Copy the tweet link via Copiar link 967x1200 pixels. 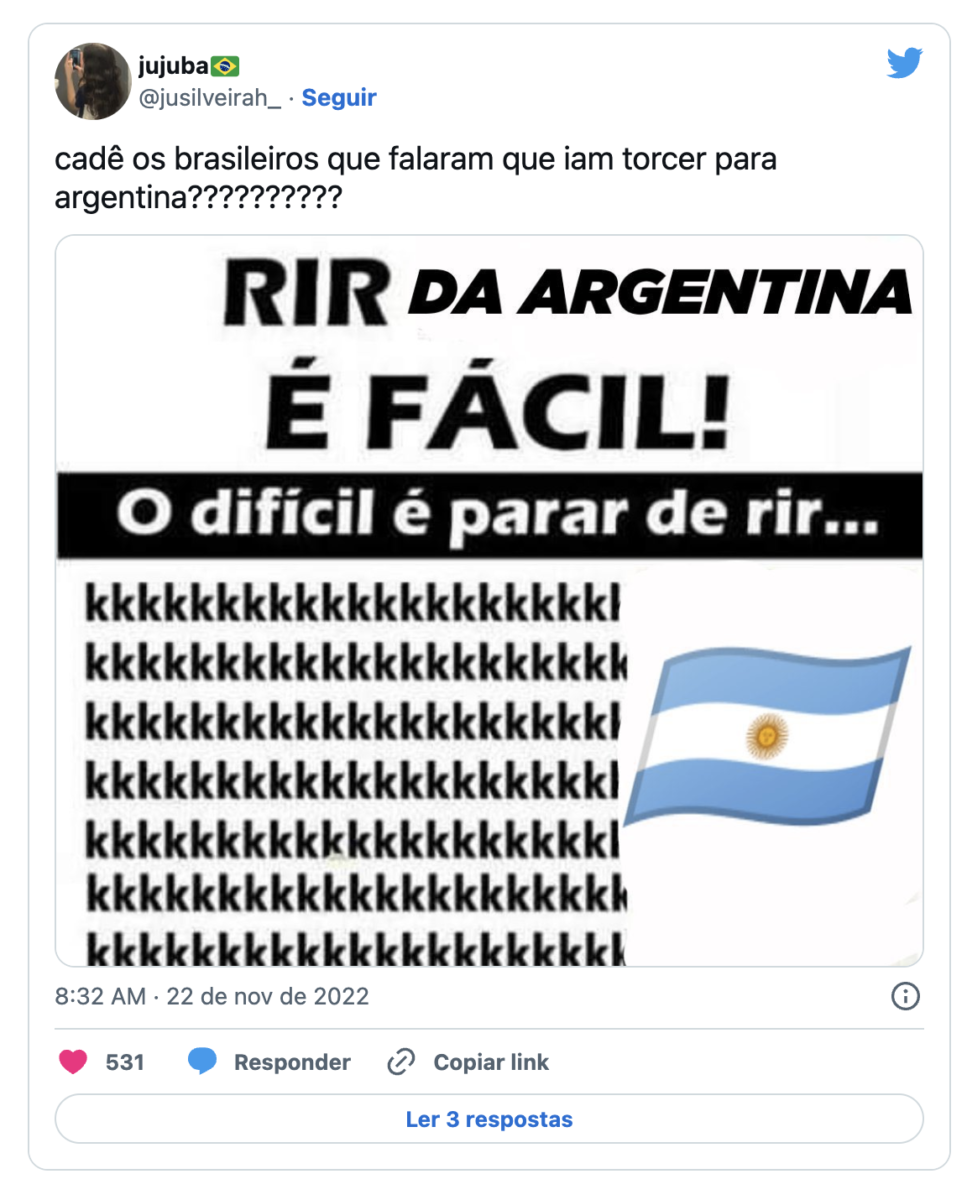468,1062
